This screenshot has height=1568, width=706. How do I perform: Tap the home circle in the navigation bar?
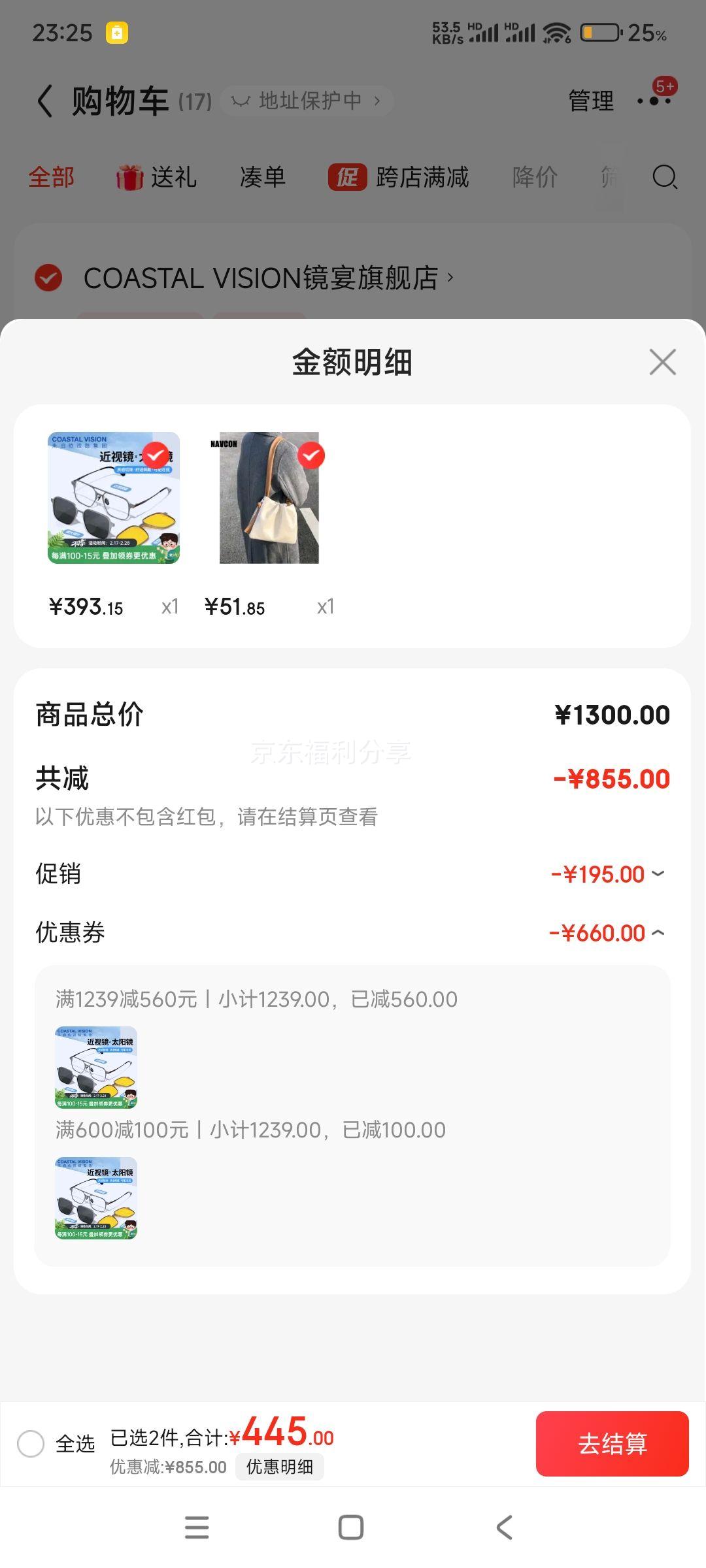click(351, 1527)
